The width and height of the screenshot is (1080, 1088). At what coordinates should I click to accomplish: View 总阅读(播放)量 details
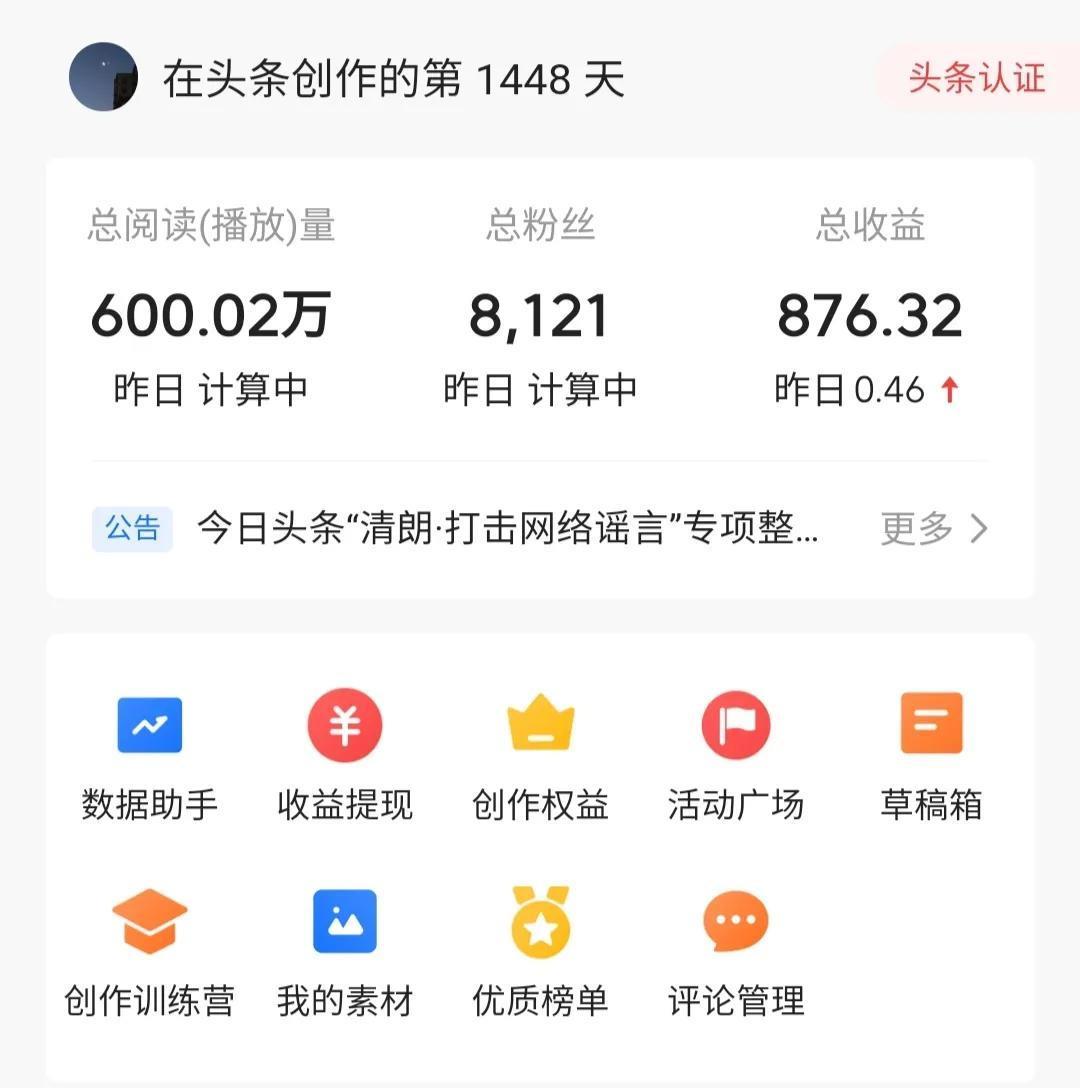click(x=211, y=315)
